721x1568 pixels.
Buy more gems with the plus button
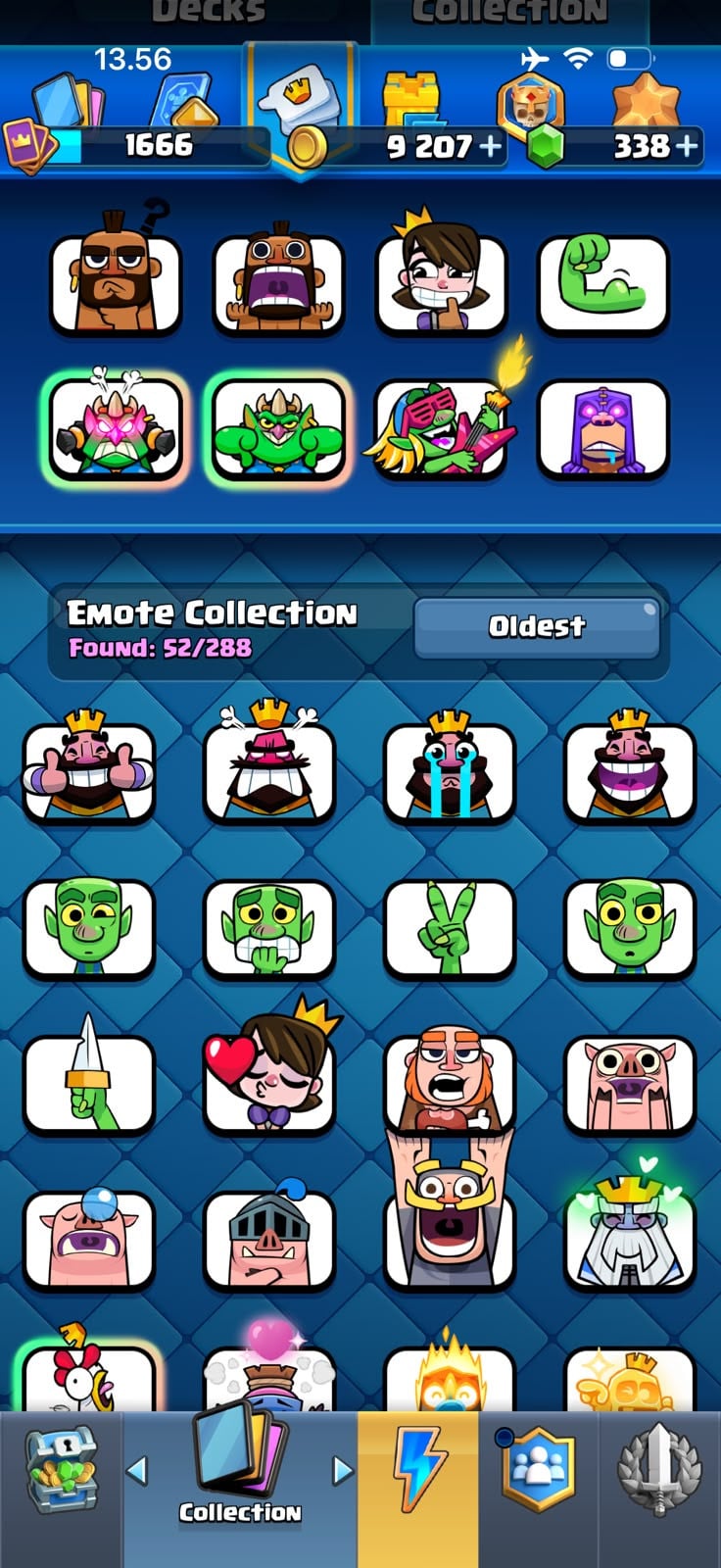click(x=688, y=147)
